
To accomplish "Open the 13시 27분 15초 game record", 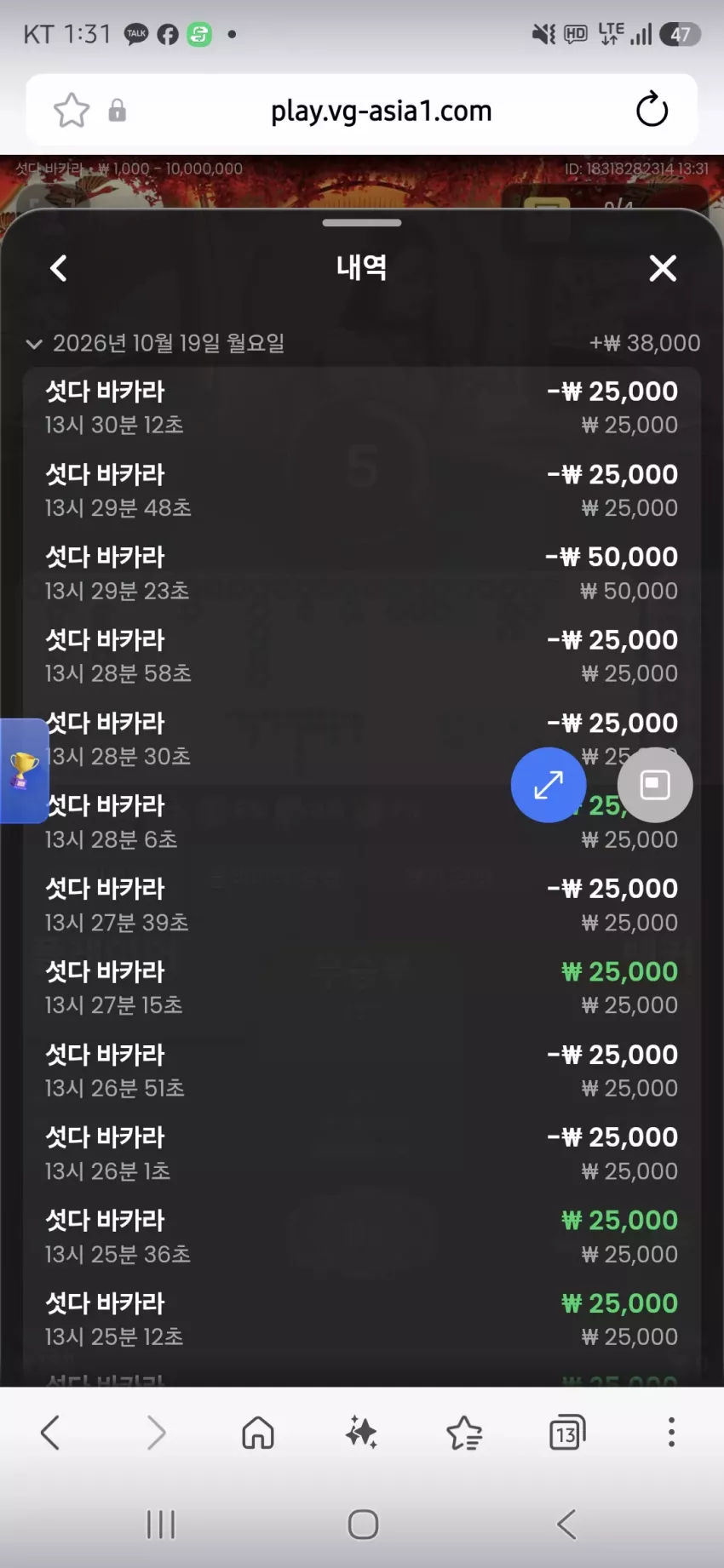I will pos(362,987).
